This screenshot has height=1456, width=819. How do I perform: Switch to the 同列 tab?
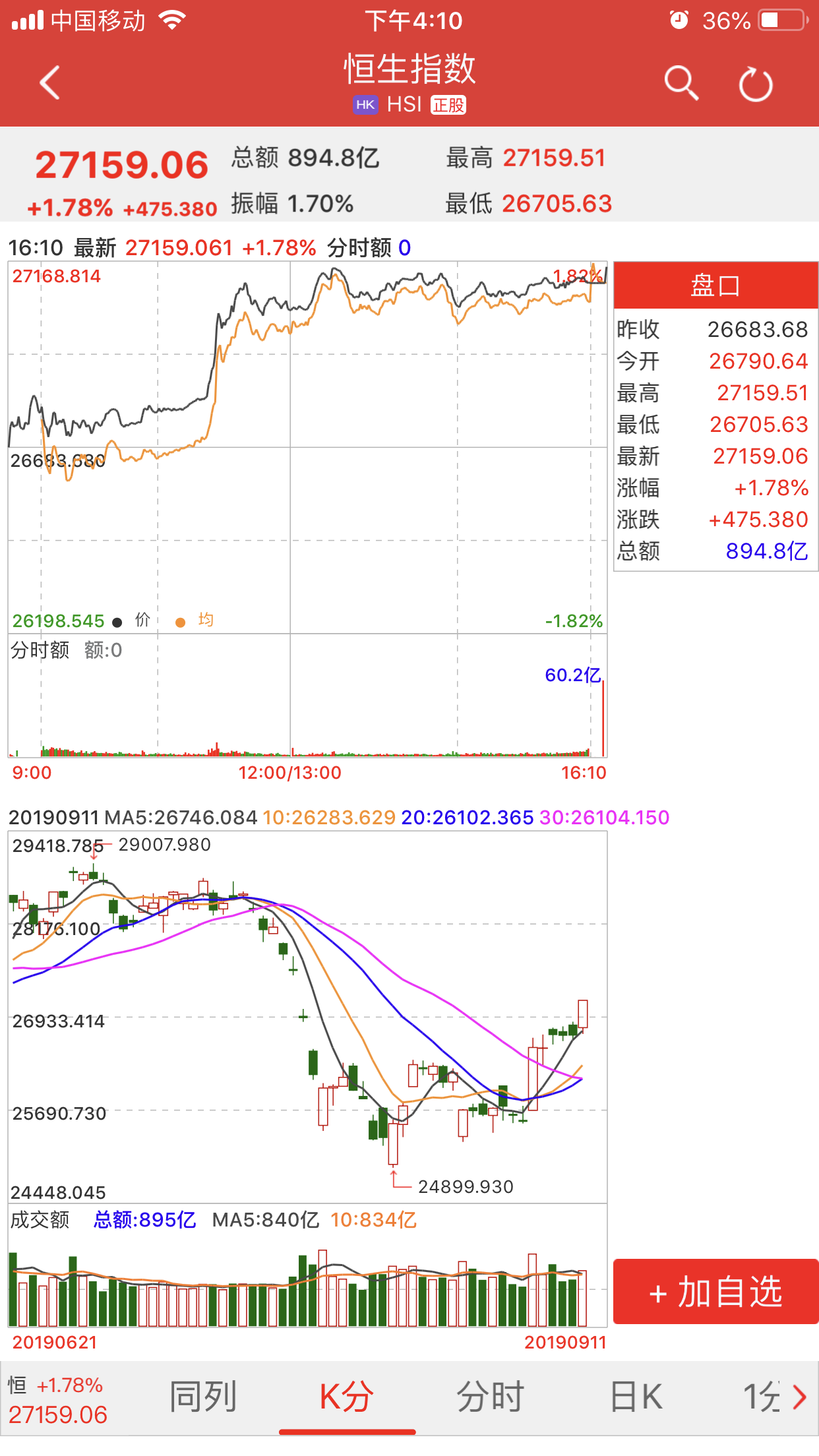coord(203,1397)
